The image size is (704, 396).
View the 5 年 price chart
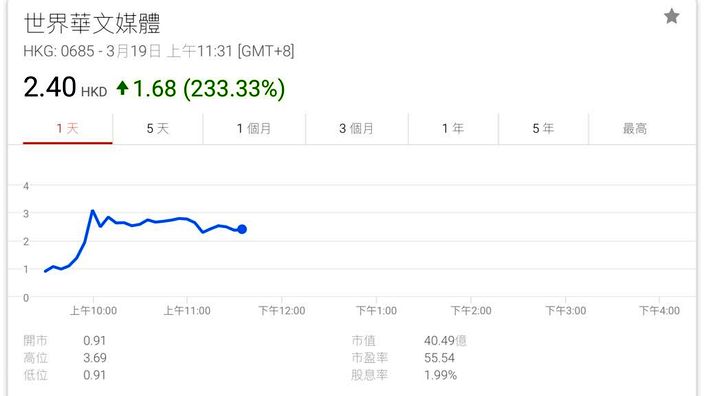tap(544, 129)
